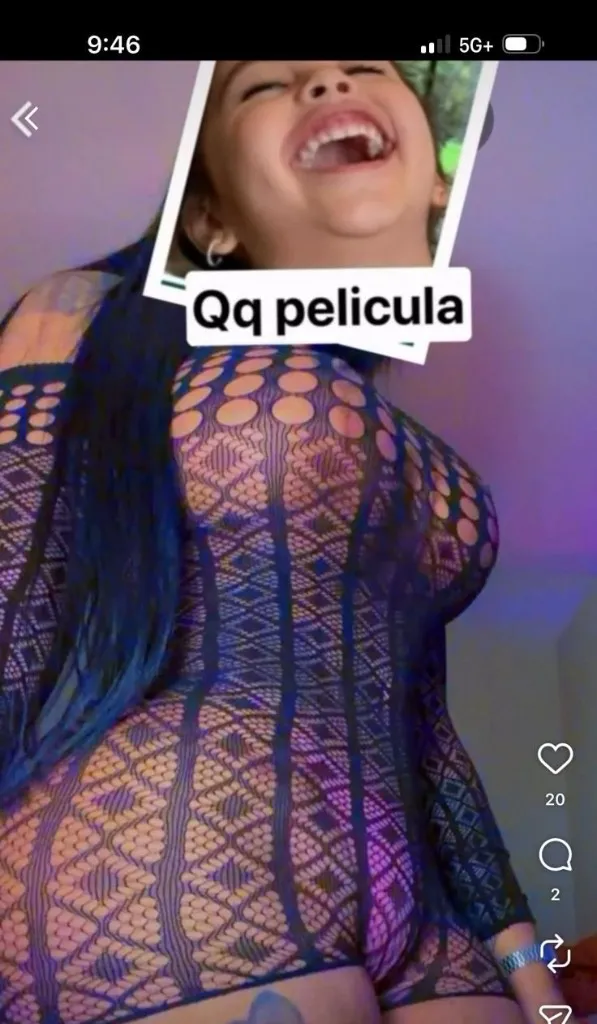
Task: Repost this video
Action: pyautogui.click(x=555, y=953)
